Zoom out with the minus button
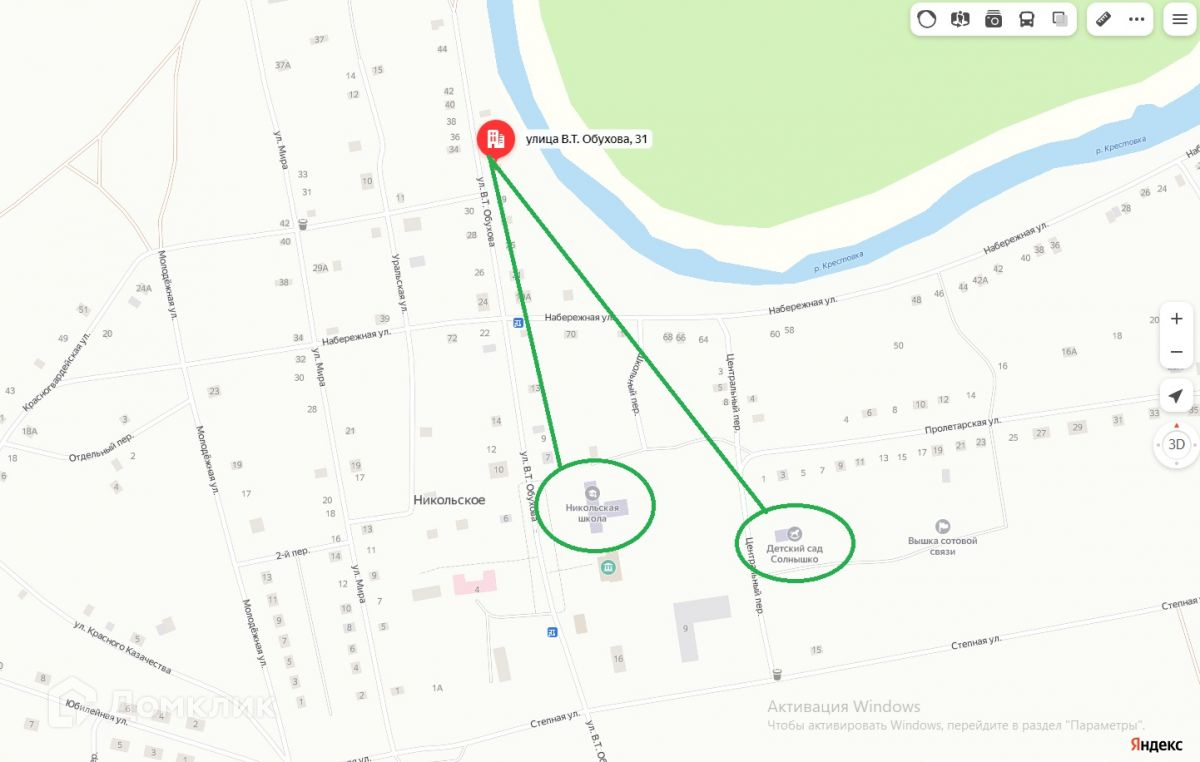This screenshot has width=1200, height=762. (1177, 352)
